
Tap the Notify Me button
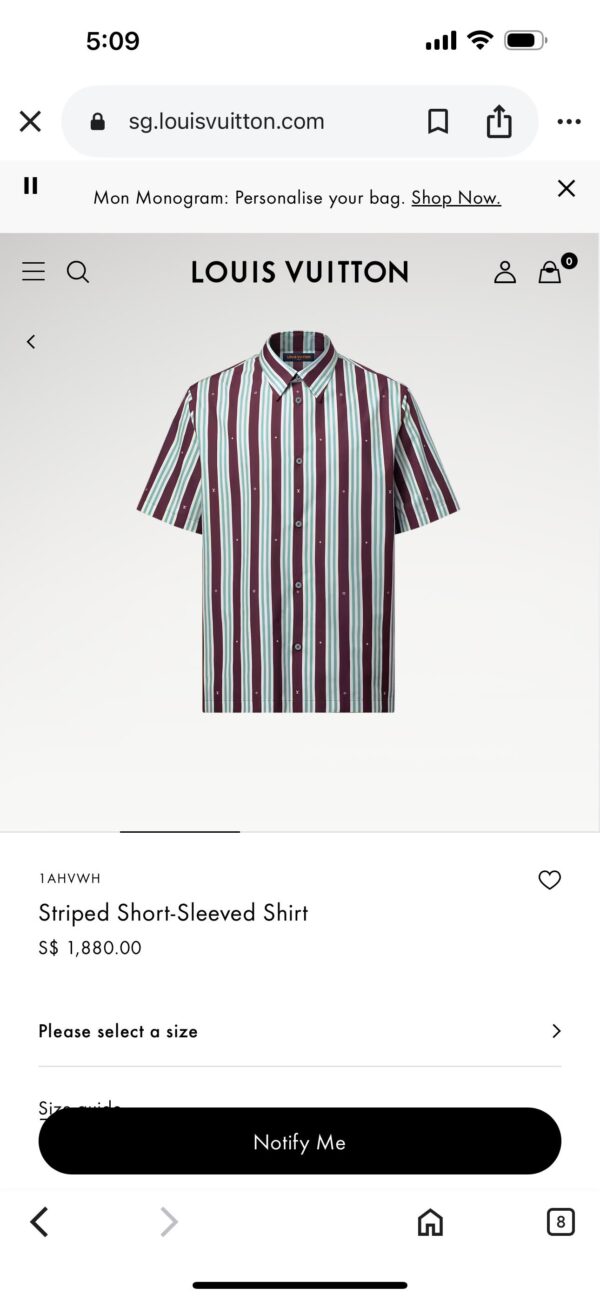pos(299,1141)
